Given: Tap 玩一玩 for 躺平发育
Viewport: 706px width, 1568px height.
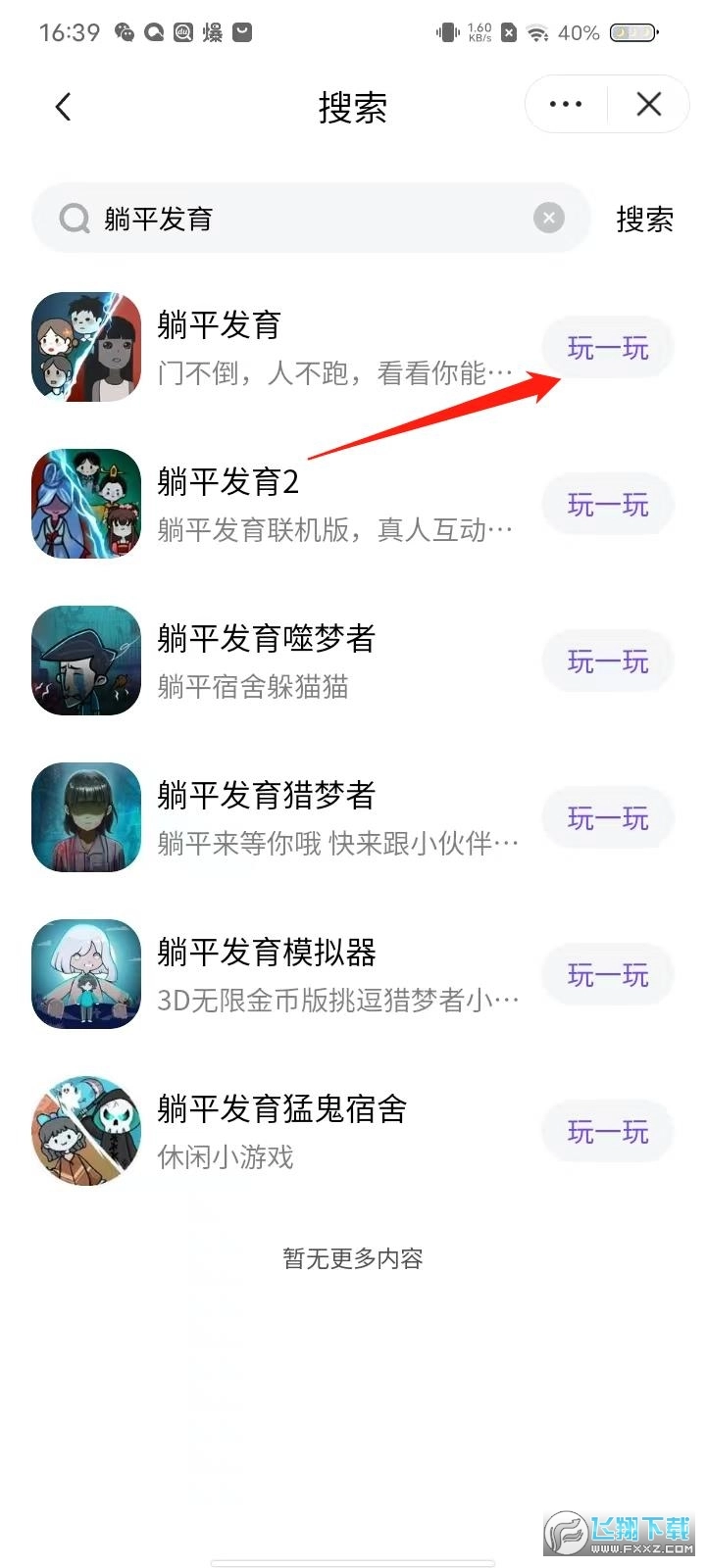Looking at the screenshot, I should (608, 348).
